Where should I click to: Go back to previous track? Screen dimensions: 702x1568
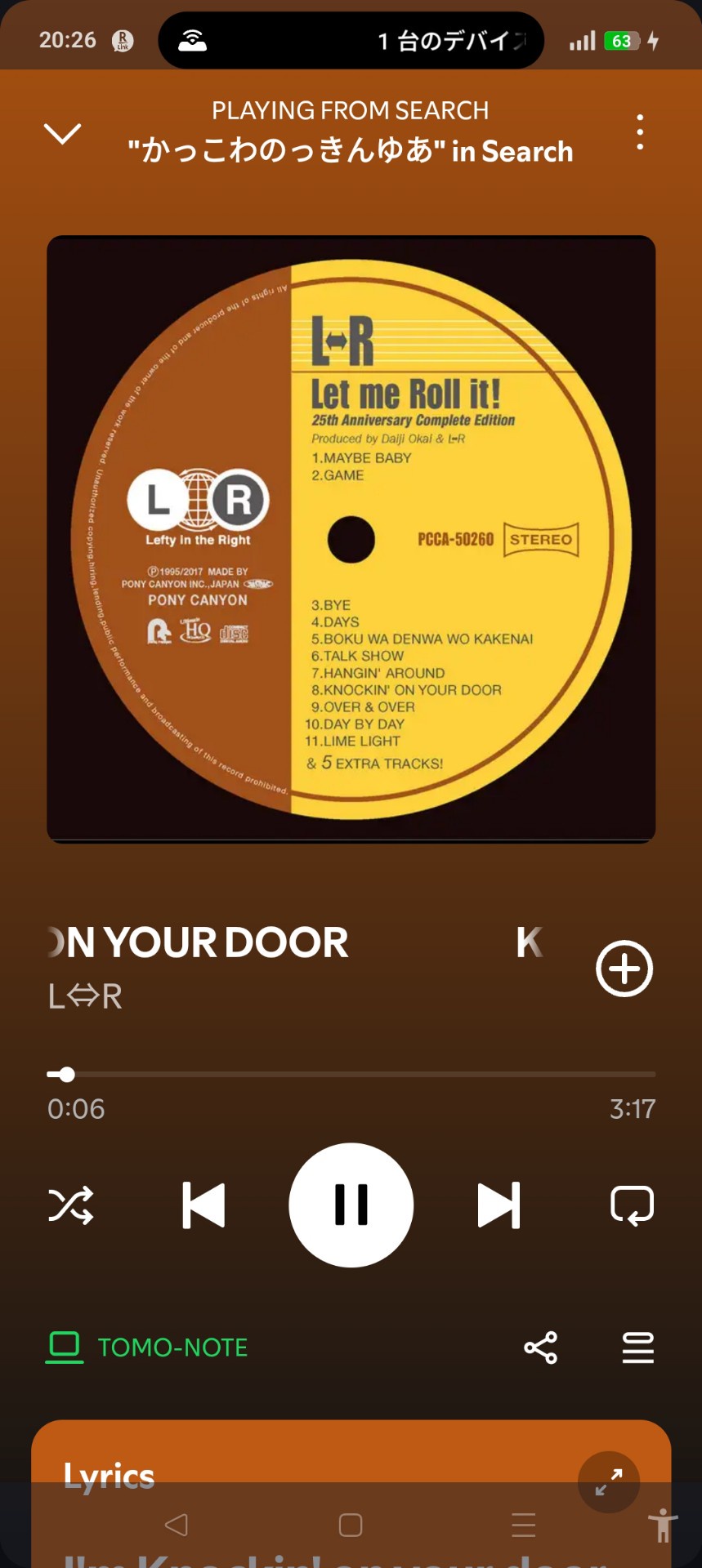point(203,1205)
